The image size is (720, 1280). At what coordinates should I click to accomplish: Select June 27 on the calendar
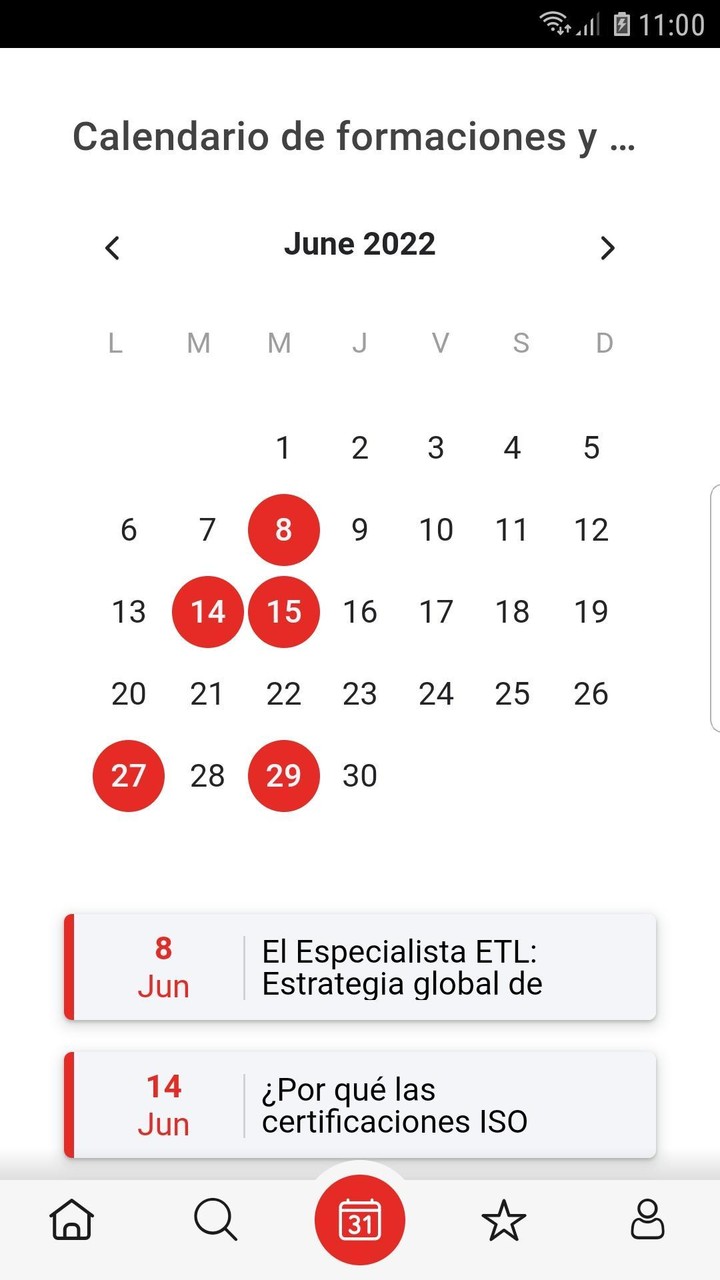point(128,775)
